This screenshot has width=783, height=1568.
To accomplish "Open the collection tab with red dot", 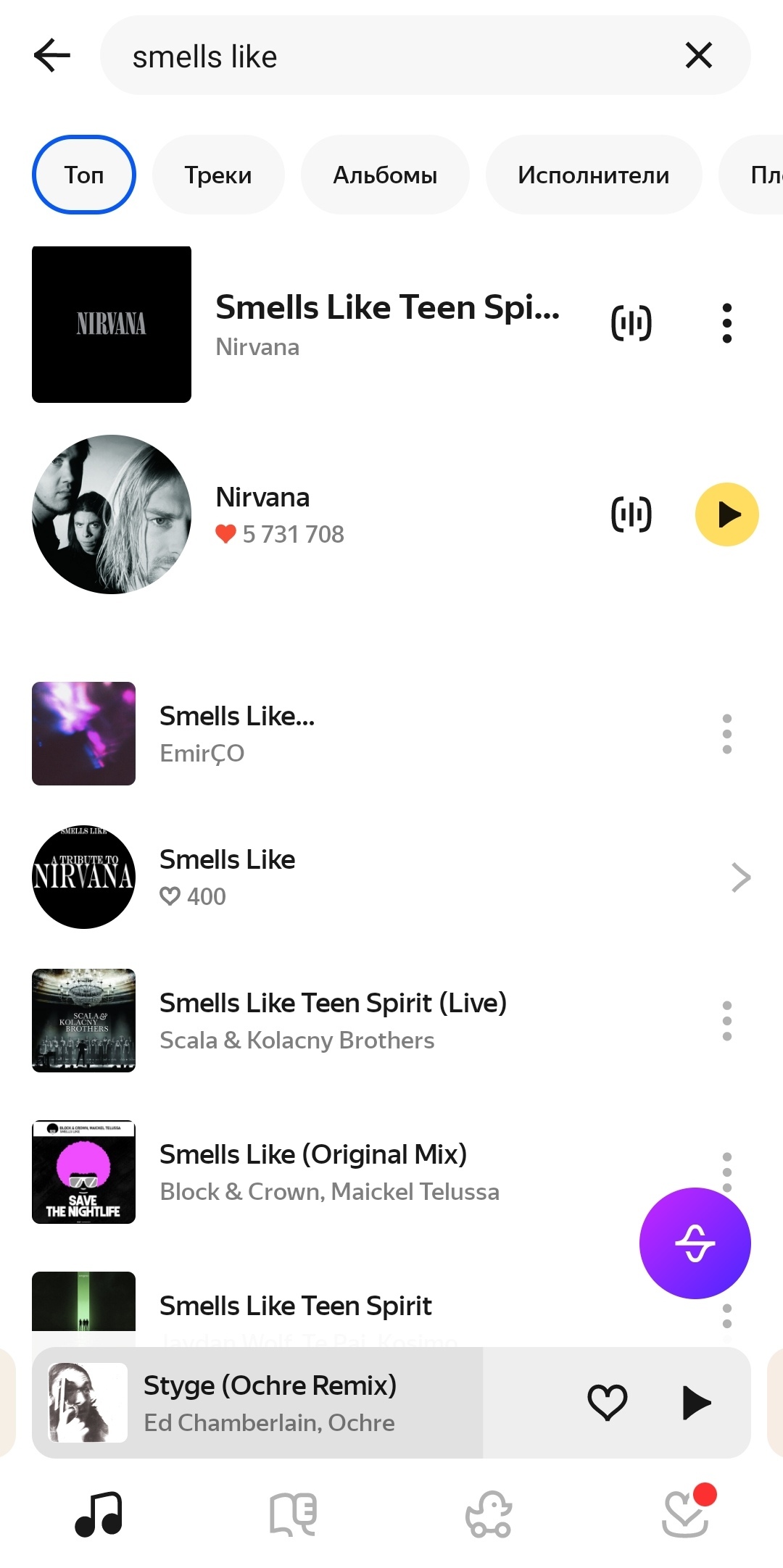I will click(x=685, y=1514).
